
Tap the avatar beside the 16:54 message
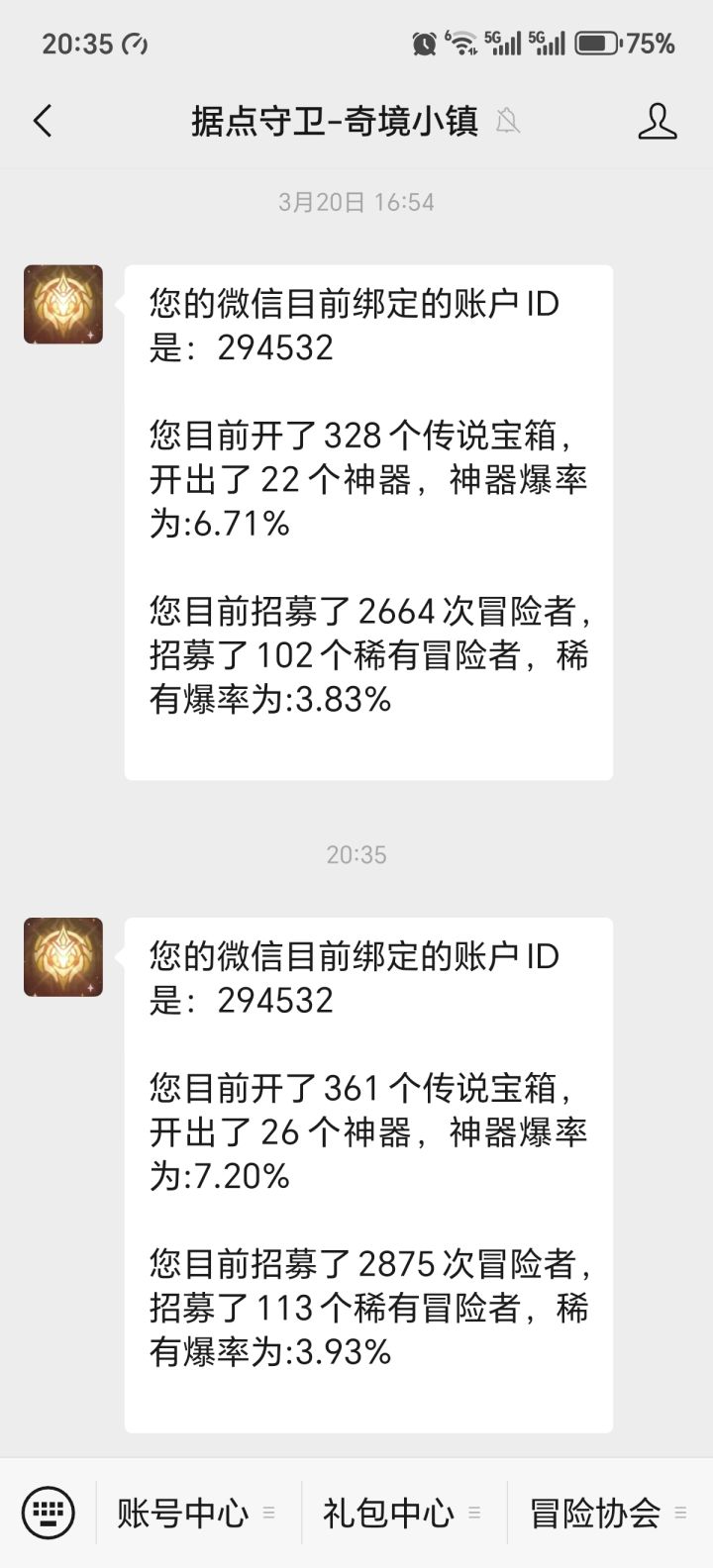[63, 305]
